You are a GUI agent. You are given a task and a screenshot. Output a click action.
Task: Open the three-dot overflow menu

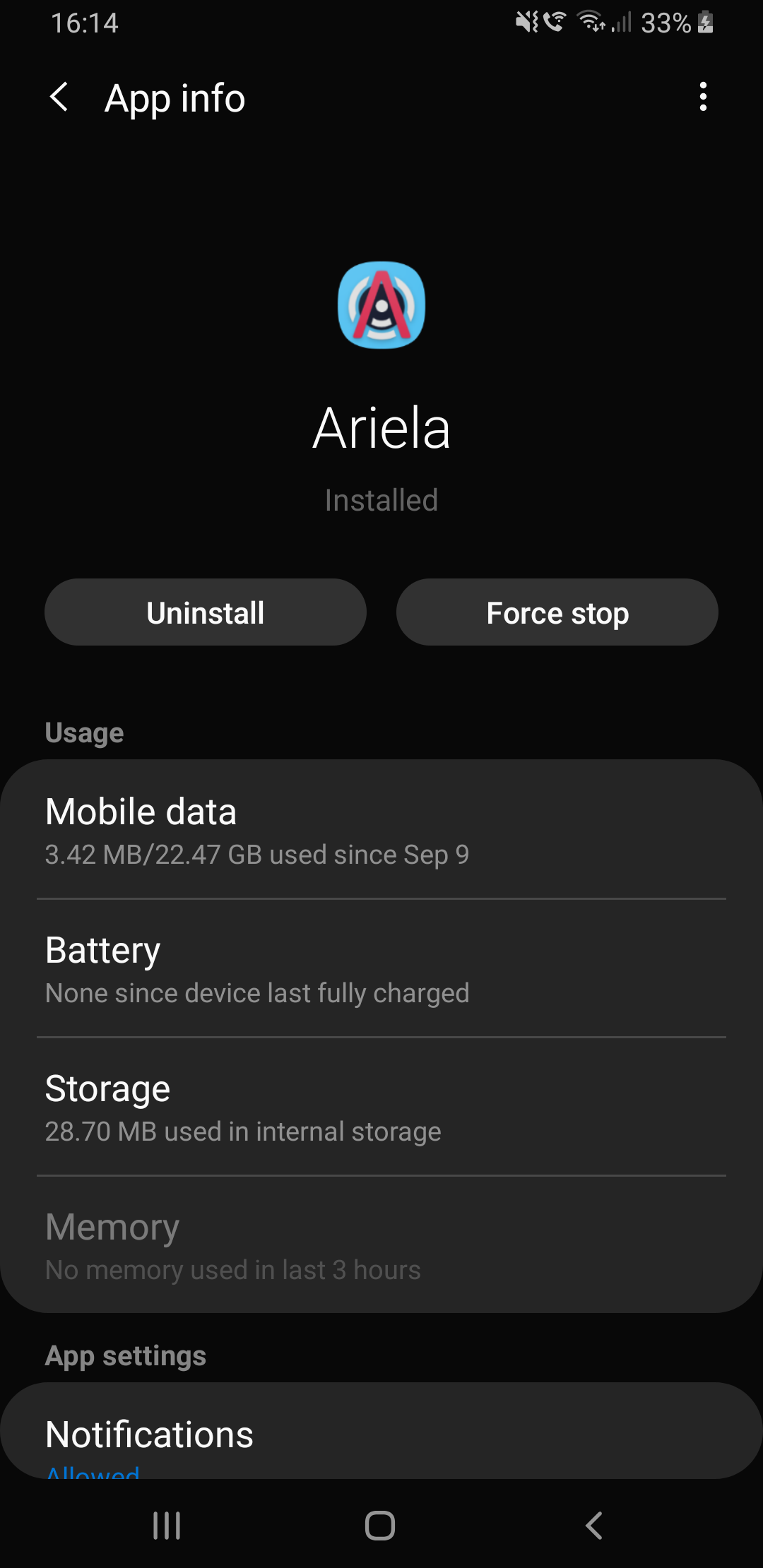[702, 98]
